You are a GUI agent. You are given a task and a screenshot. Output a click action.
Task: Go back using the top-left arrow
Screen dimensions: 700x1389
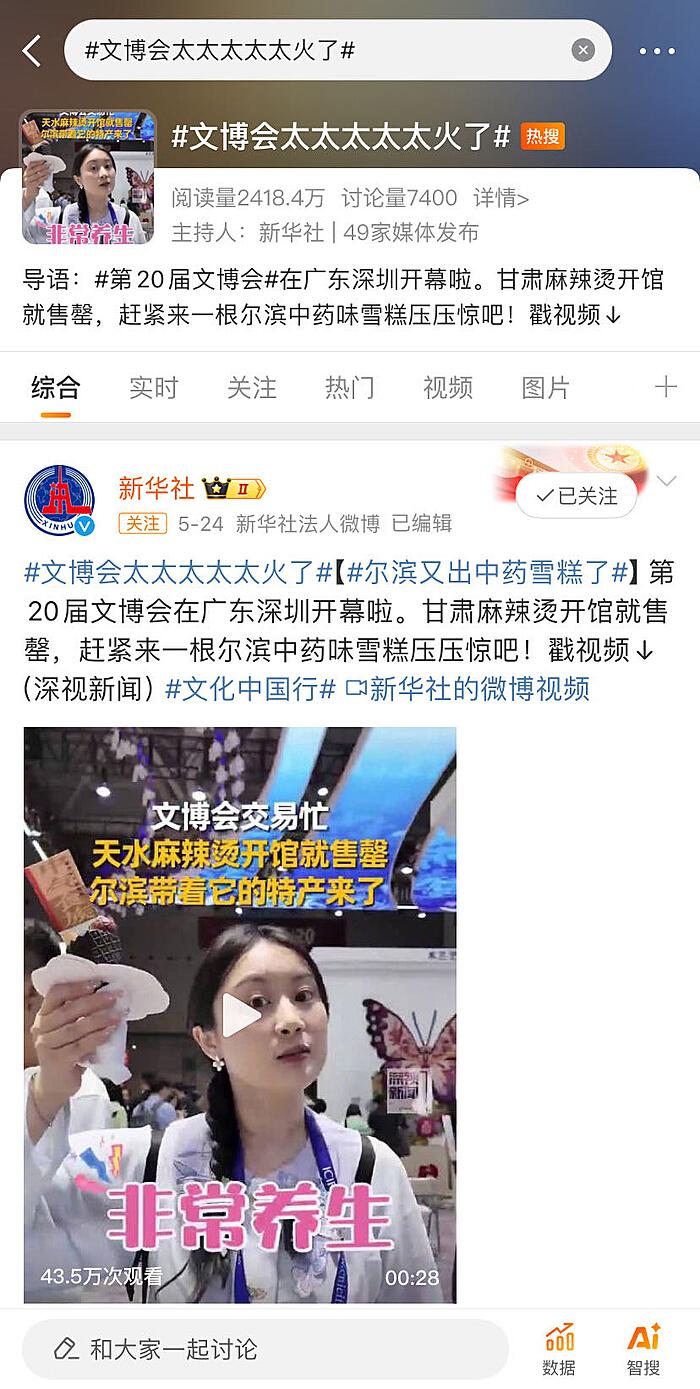[x=32, y=51]
